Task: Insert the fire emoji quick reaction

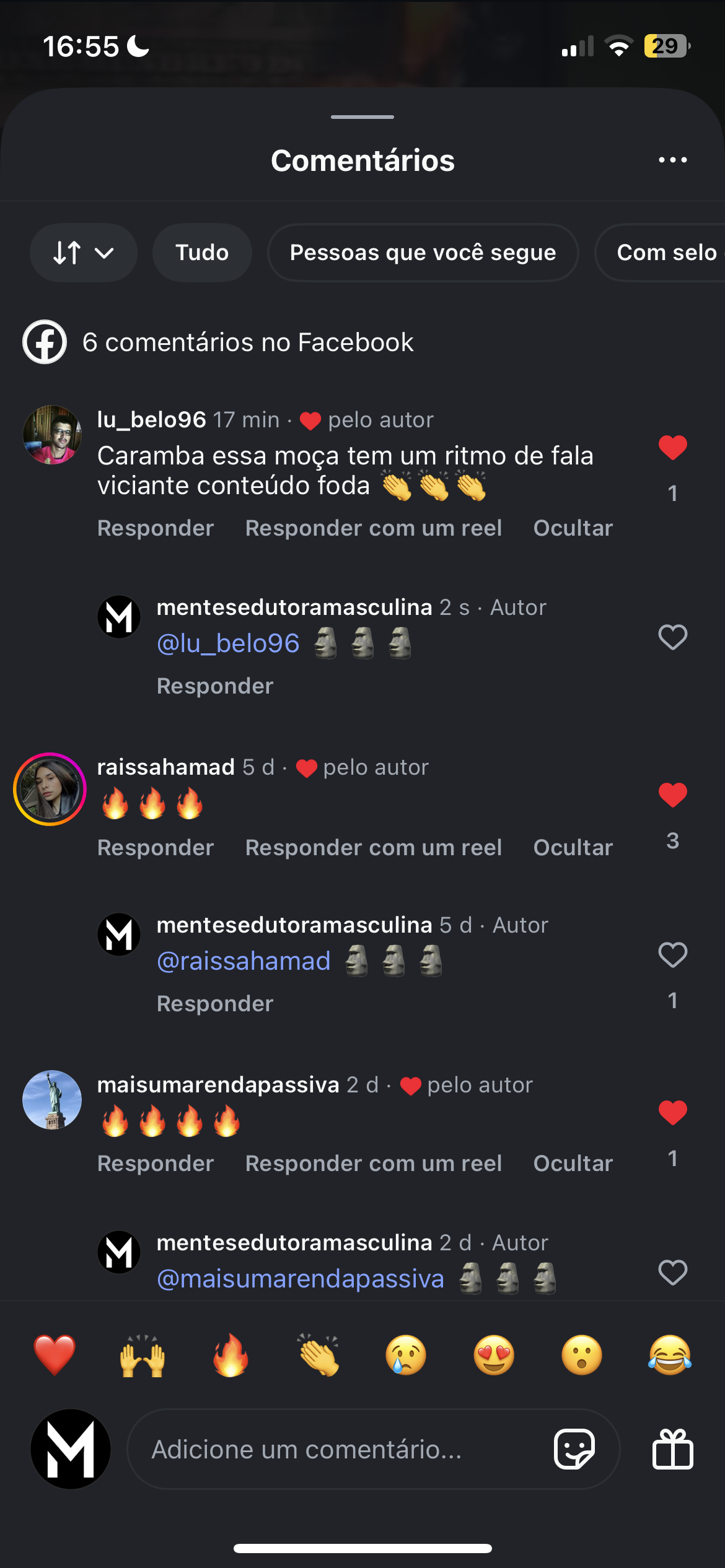Action: point(231,1355)
